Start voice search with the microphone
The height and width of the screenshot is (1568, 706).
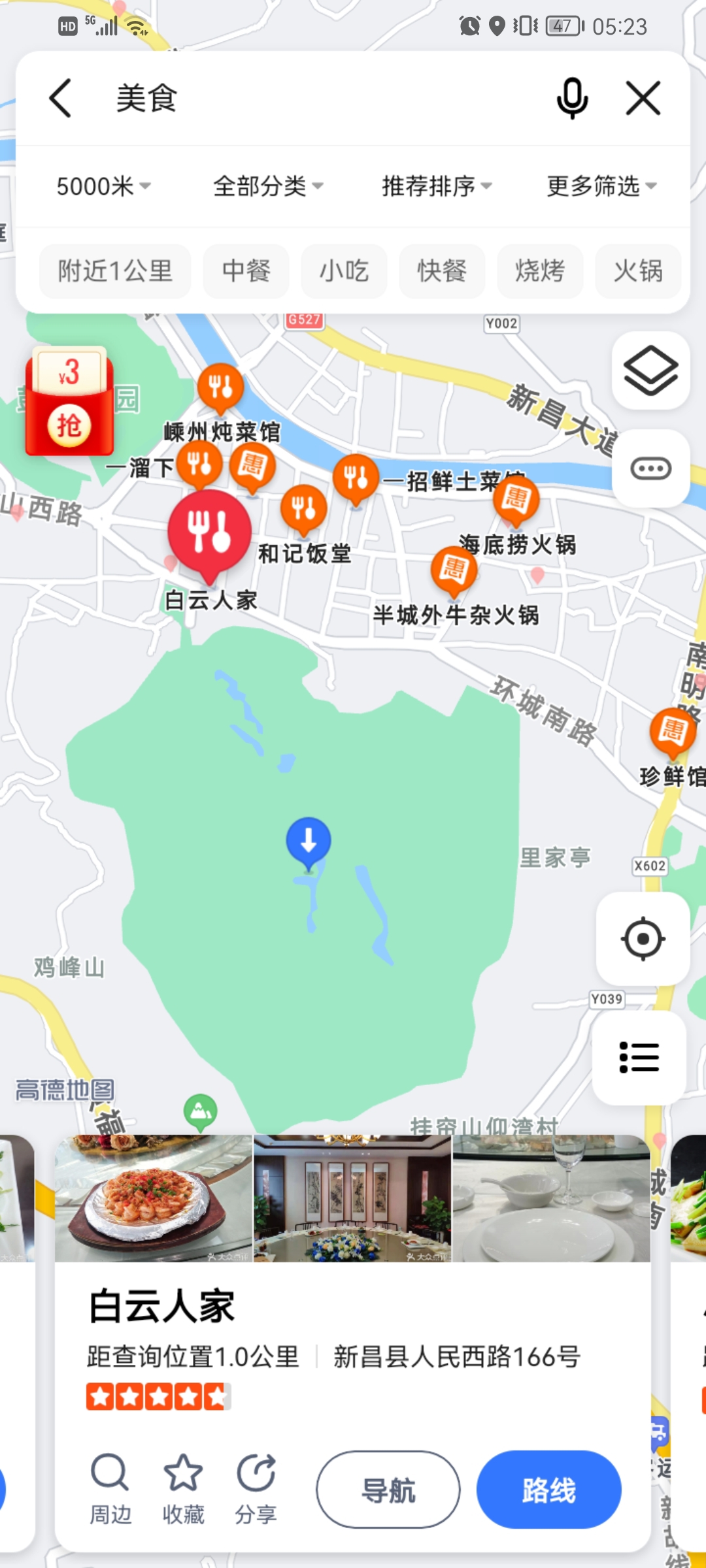[x=572, y=99]
